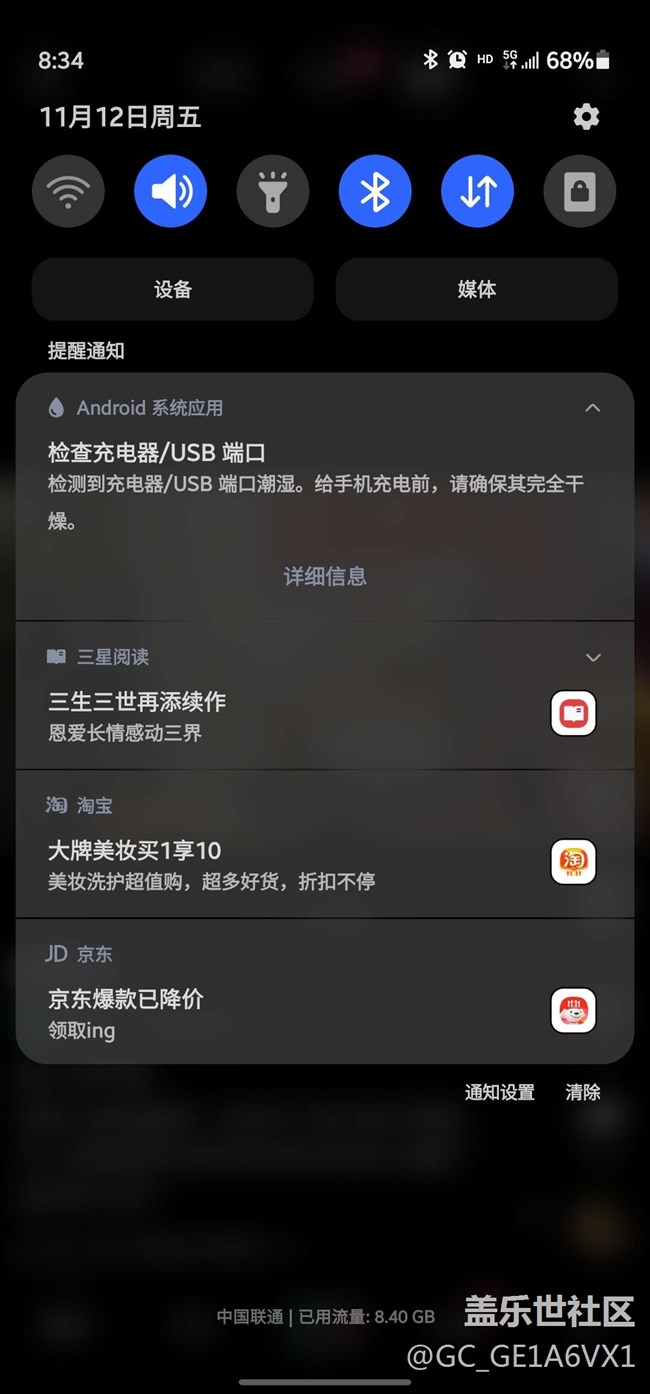The width and height of the screenshot is (650, 1394).
Task: Open 通知设置 notification settings
Action: (500, 1092)
